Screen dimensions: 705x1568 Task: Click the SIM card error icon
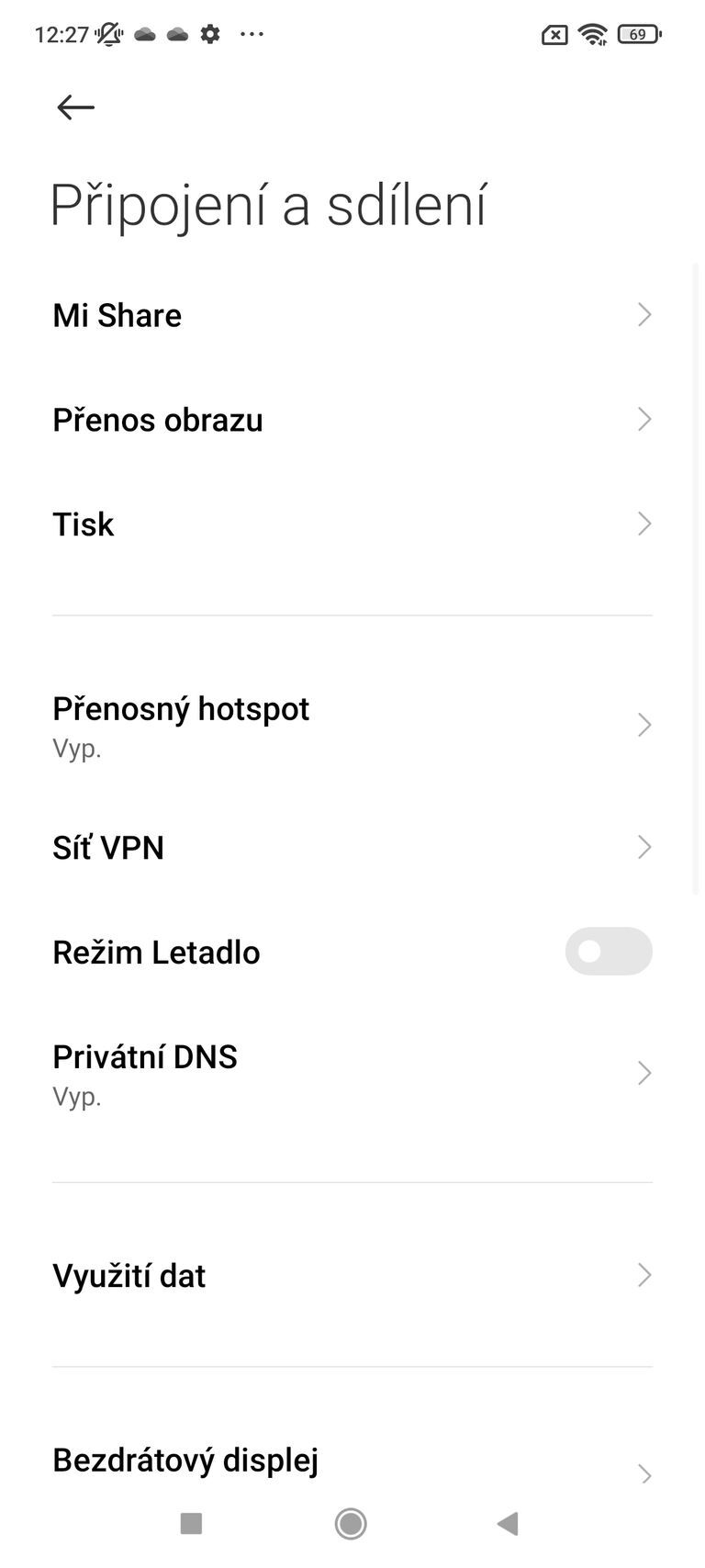click(x=553, y=34)
